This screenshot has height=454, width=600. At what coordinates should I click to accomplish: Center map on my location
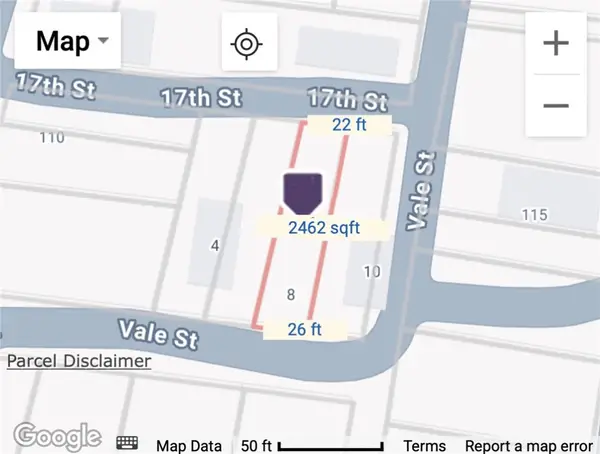pyautogui.click(x=246, y=44)
